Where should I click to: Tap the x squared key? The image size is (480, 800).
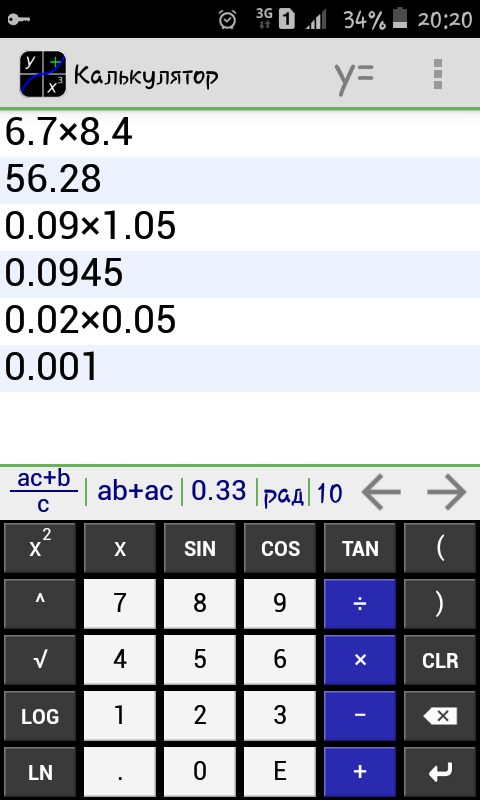[40, 548]
